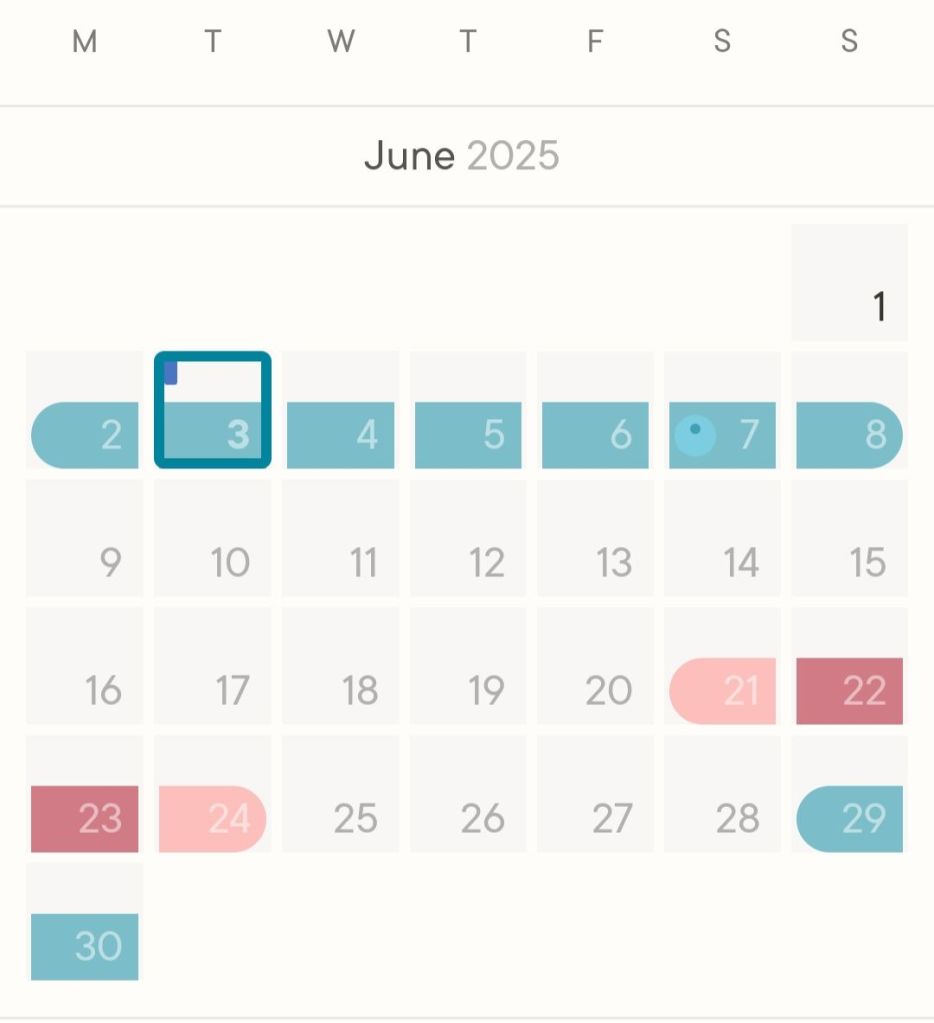Image resolution: width=934 pixels, height=1023 pixels.
Task: Select June 13 in the calendar
Action: pyautogui.click(x=595, y=540)
